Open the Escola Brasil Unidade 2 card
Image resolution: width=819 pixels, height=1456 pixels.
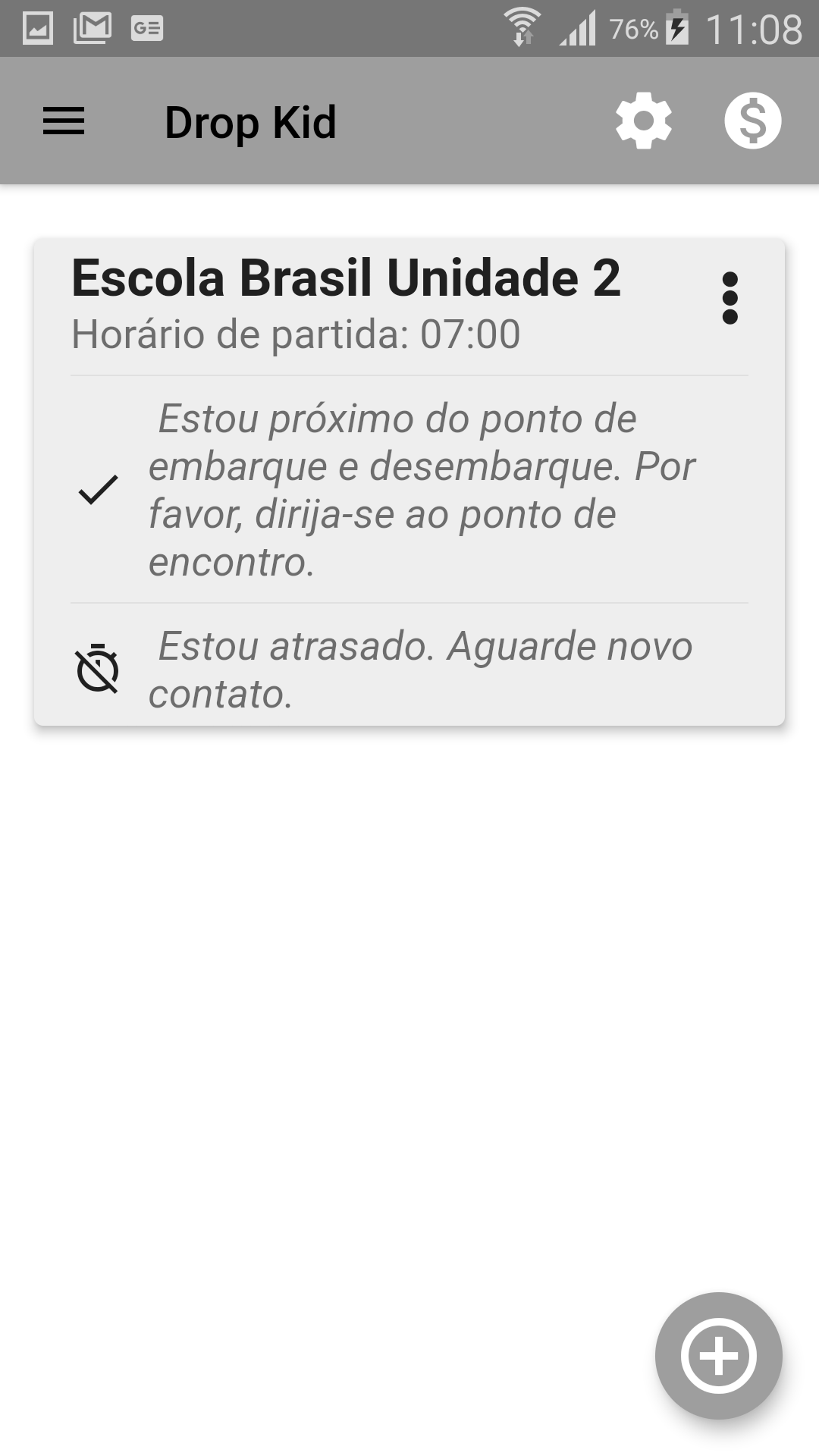(346, 303)
